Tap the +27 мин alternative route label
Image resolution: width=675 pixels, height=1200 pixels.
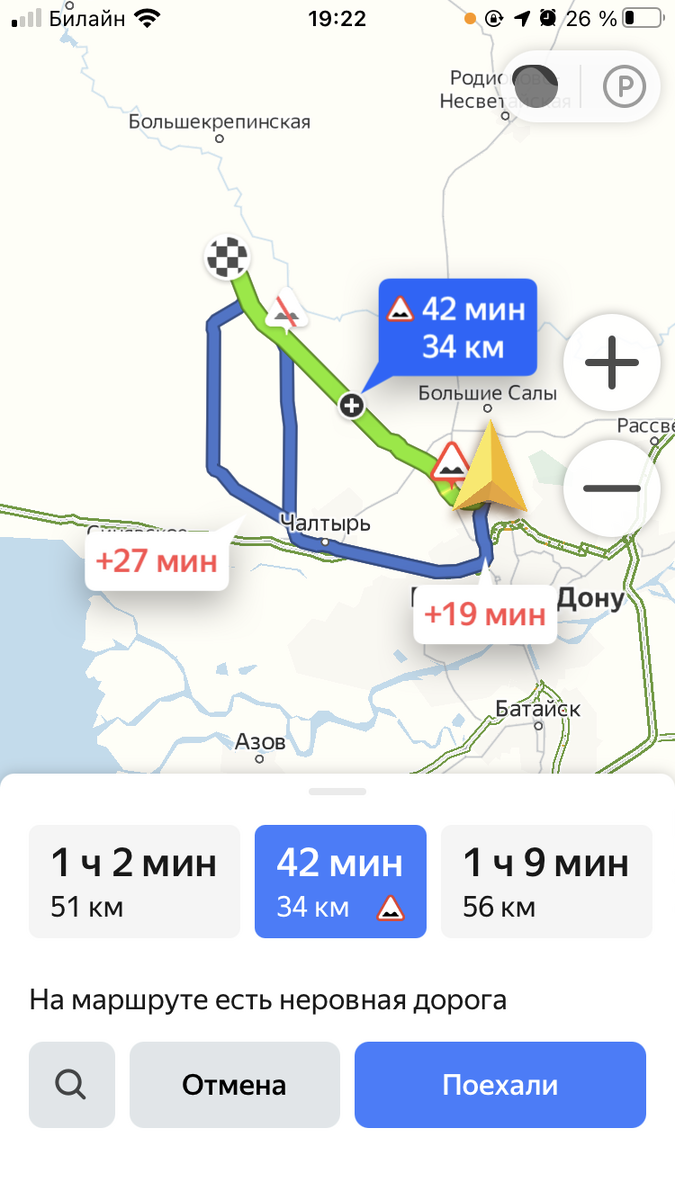click(x=156, y=561)
